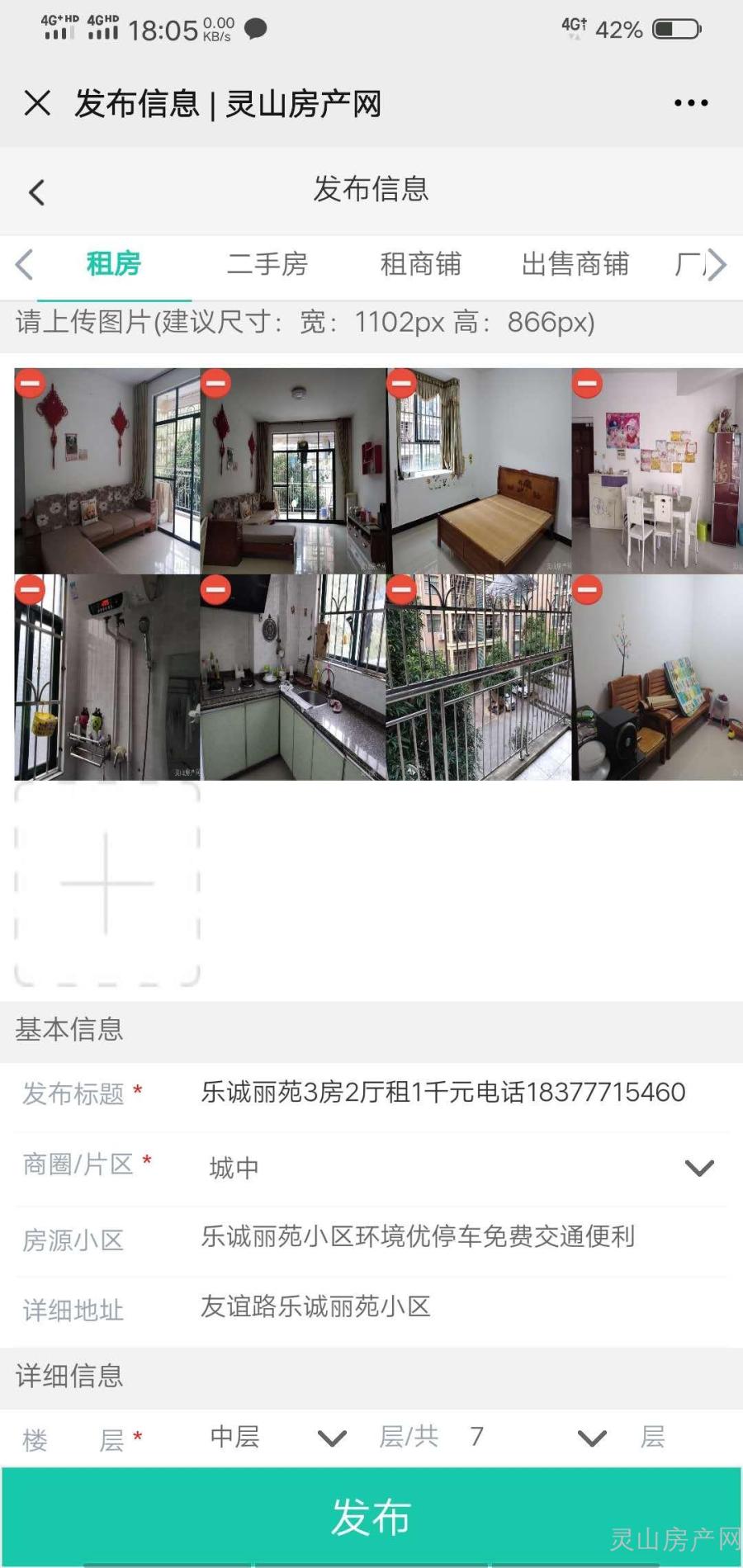
Task: Add another photo with the plus tile
Action: (107, 884)
